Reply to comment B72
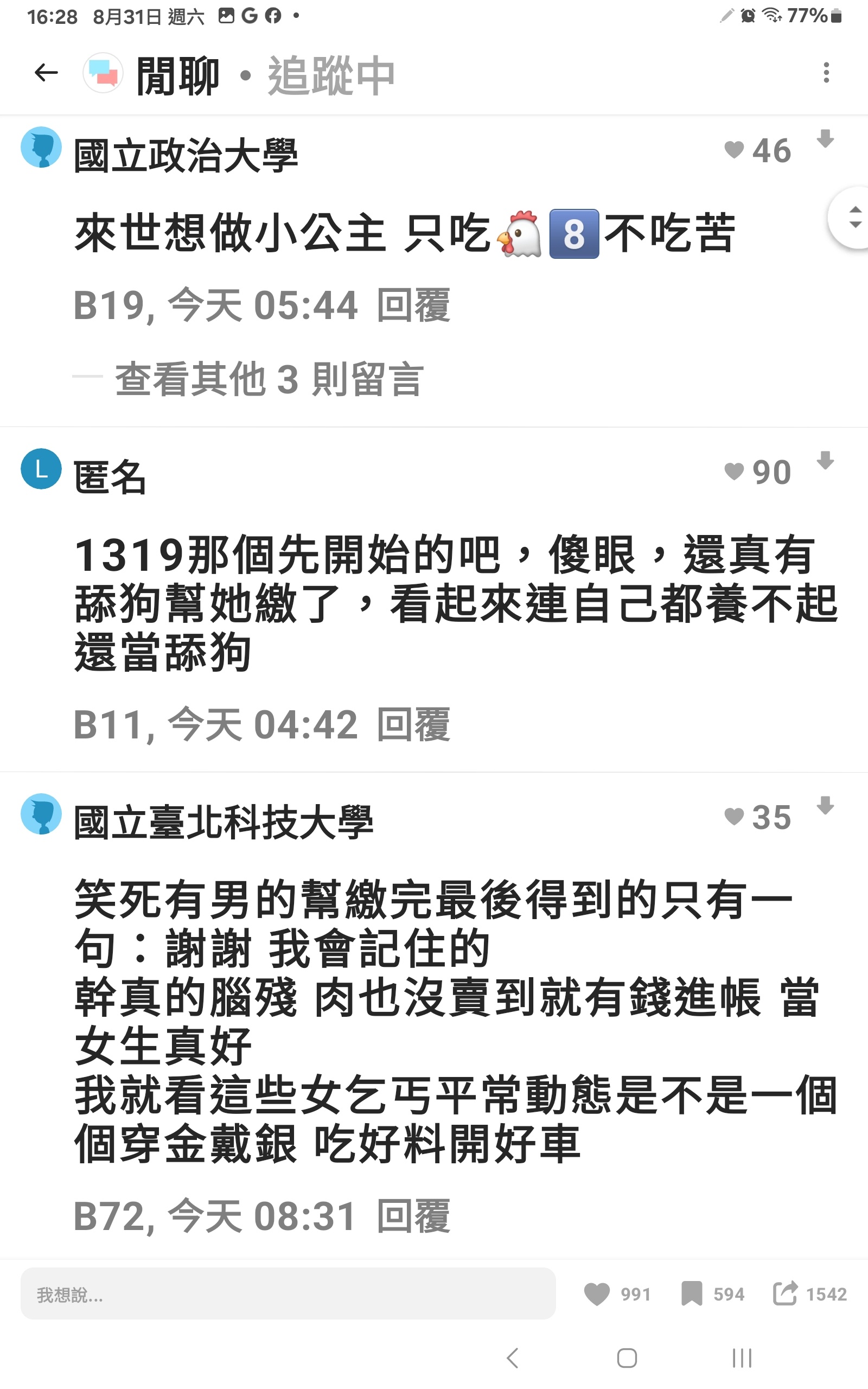 [x=413, y=1215]
